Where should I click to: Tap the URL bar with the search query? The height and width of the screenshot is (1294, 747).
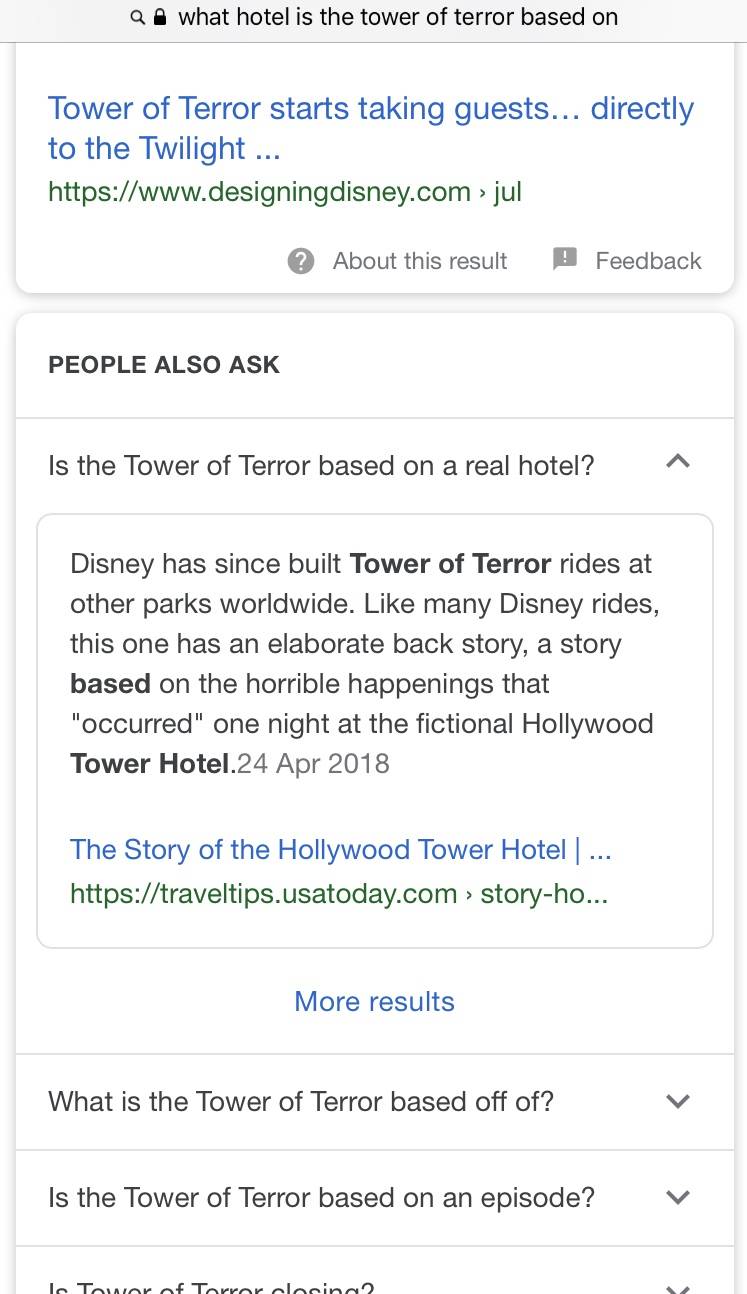pyautogui.click(x=373, y=17)
